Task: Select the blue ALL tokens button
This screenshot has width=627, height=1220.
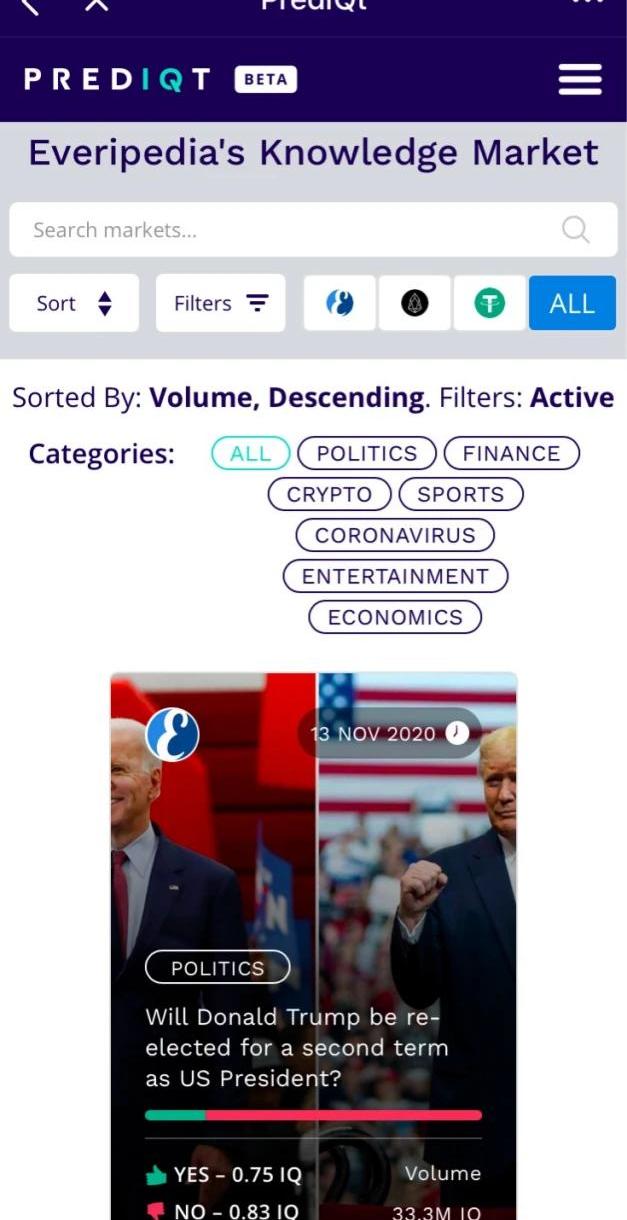Action: click(x=572, y=303)
